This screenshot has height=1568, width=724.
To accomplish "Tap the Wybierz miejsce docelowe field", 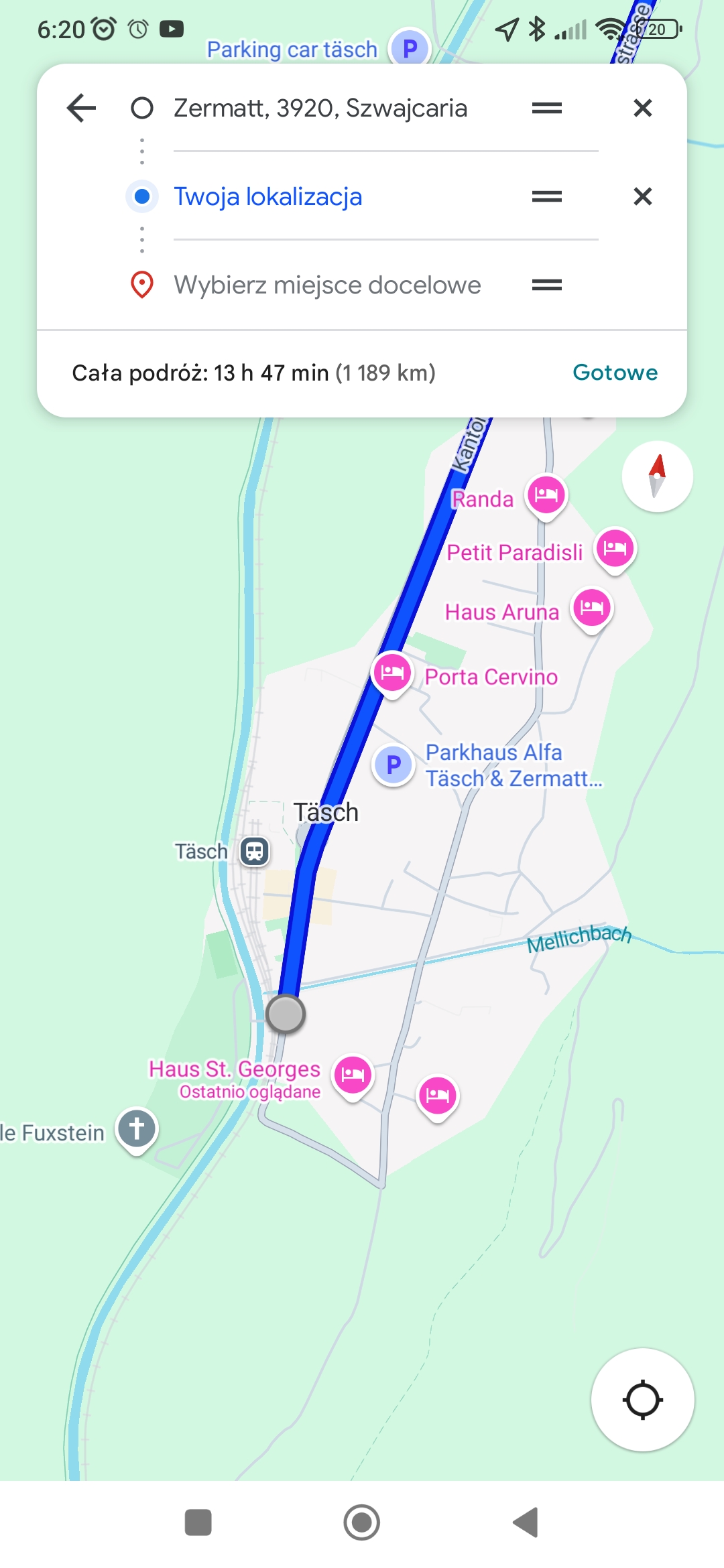I will 326,285.
